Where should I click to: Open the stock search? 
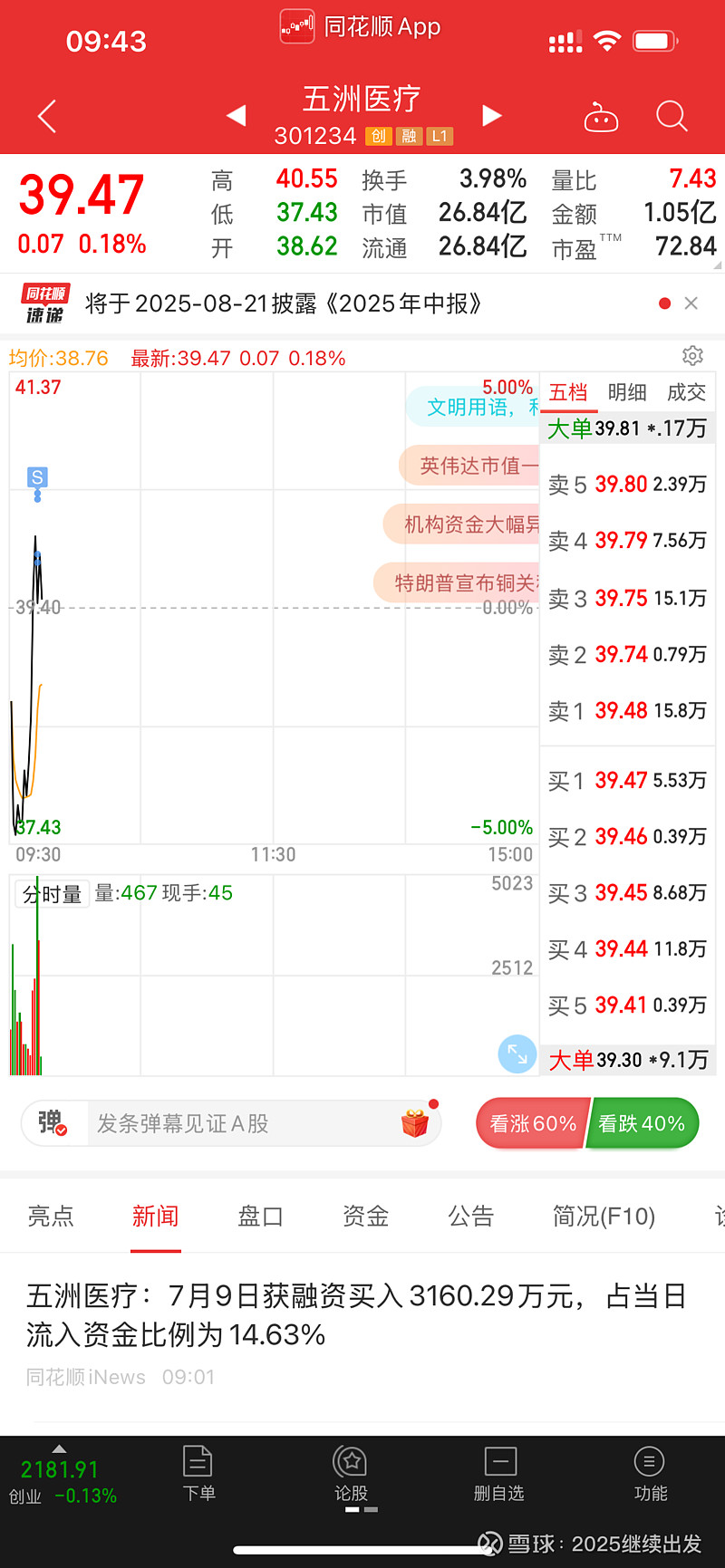(x=672, y=116)
